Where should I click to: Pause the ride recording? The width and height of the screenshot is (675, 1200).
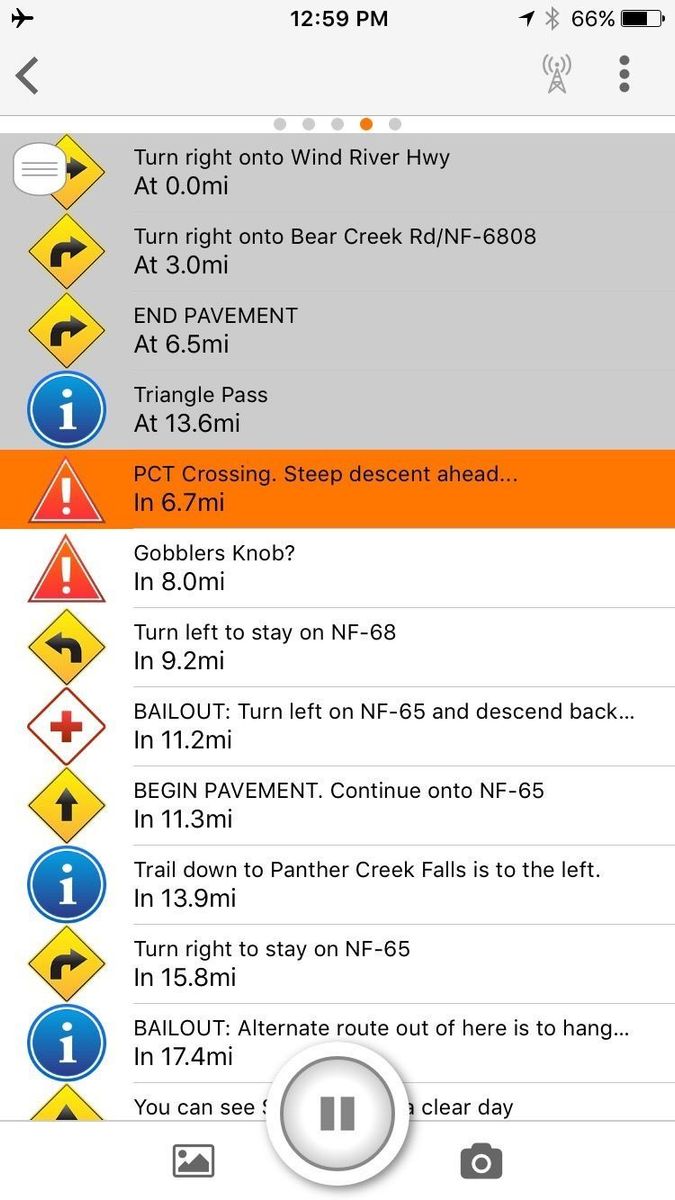pos(337,1112)
